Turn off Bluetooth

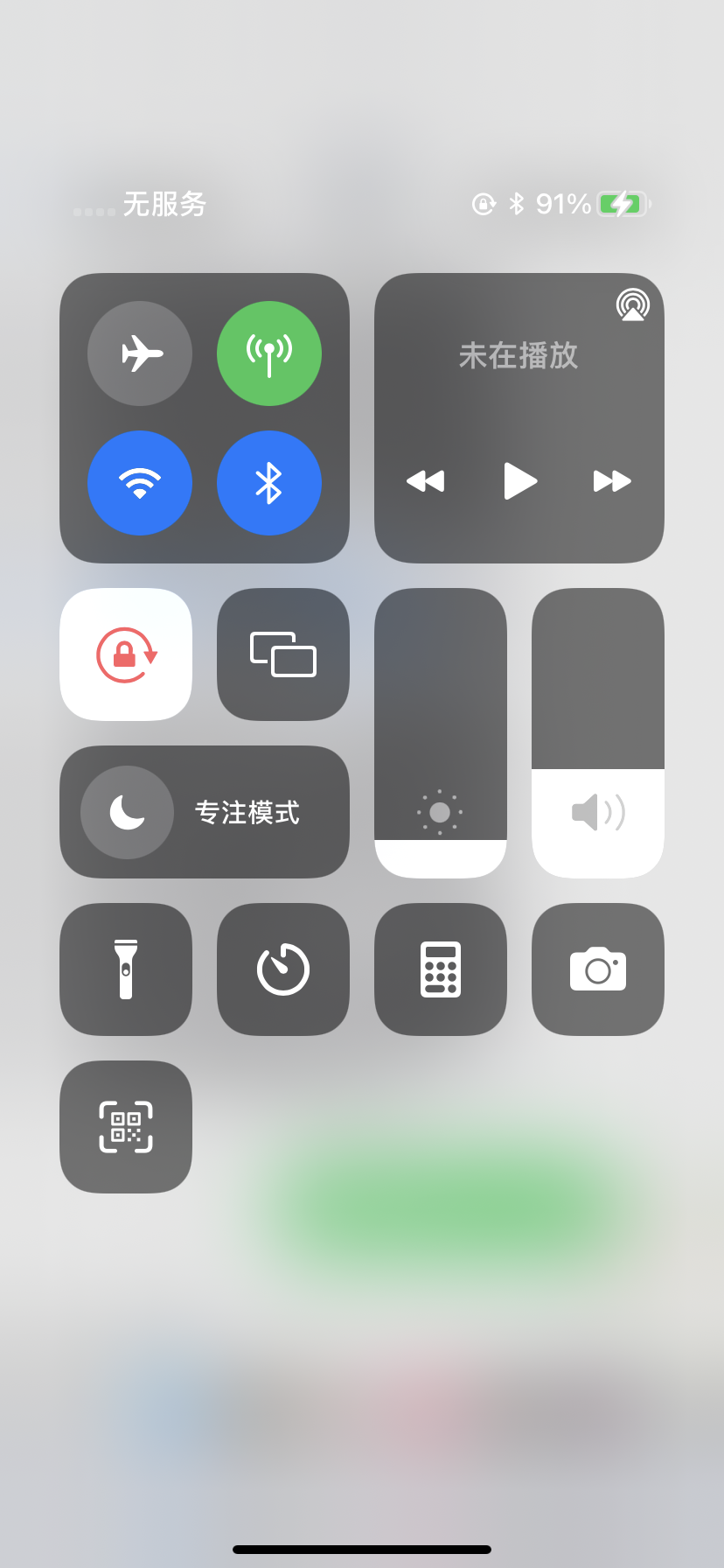point(269,483)
